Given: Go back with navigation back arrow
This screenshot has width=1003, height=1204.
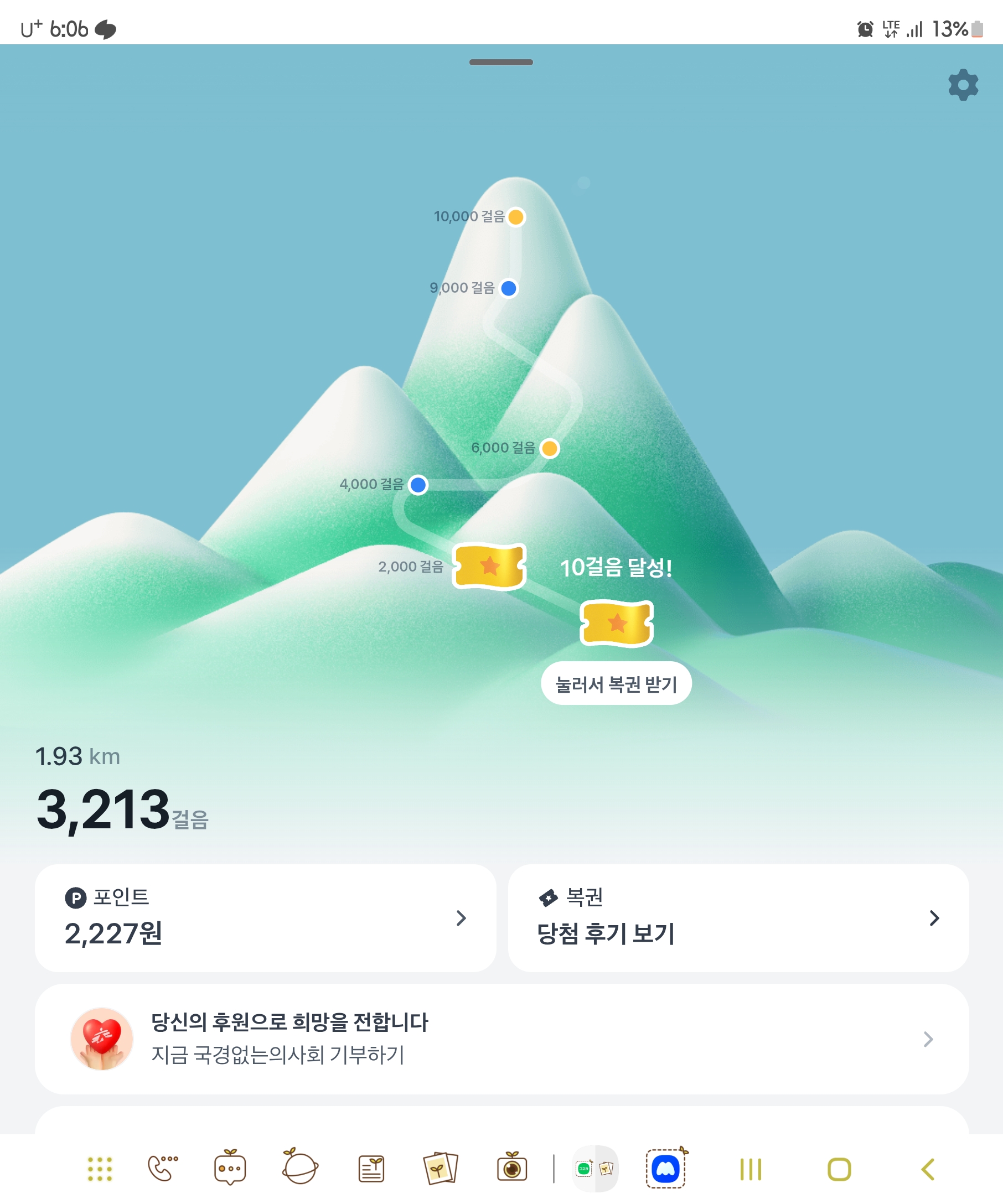Looking at the screenshot, I should click(928, 1169).
